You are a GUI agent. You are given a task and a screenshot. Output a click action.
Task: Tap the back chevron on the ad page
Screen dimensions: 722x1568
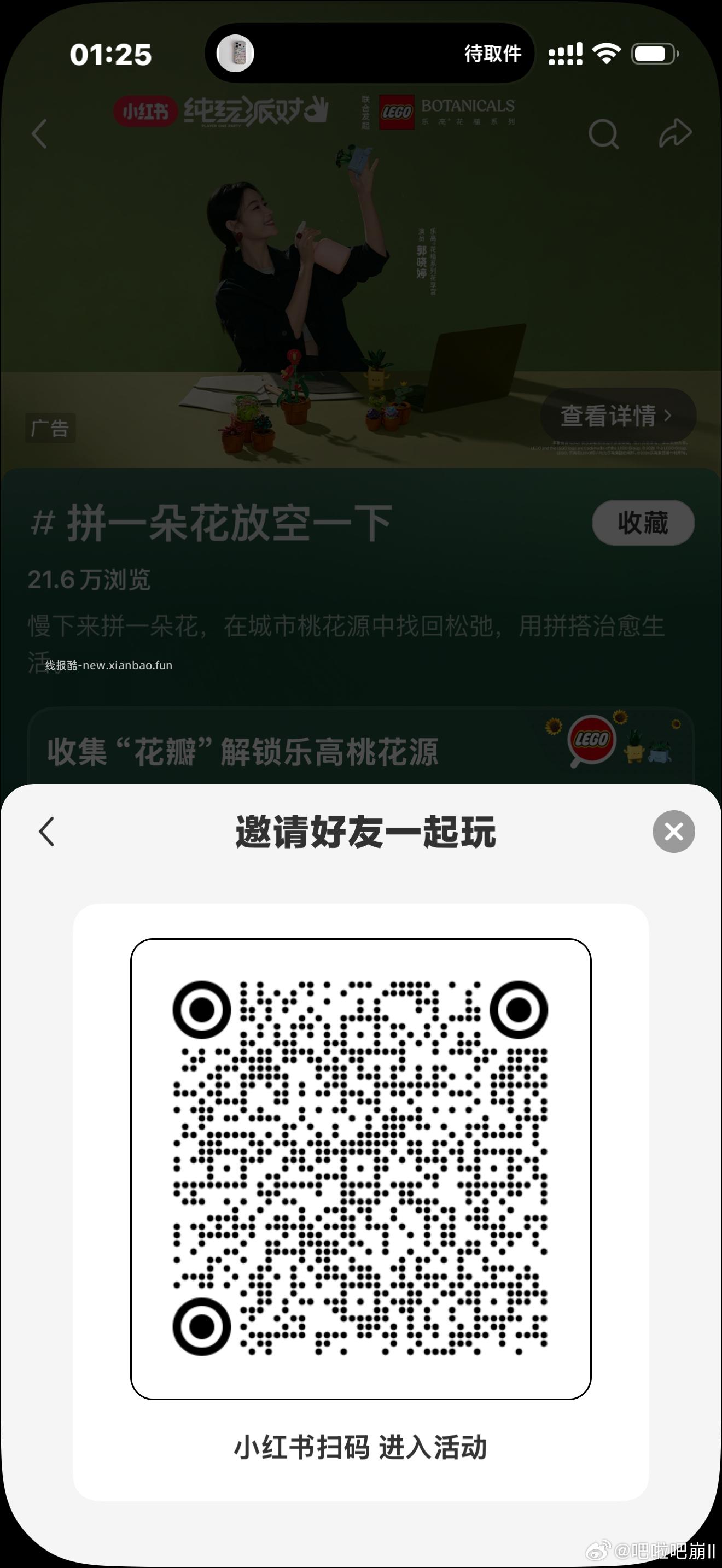[x=40, y=135]
